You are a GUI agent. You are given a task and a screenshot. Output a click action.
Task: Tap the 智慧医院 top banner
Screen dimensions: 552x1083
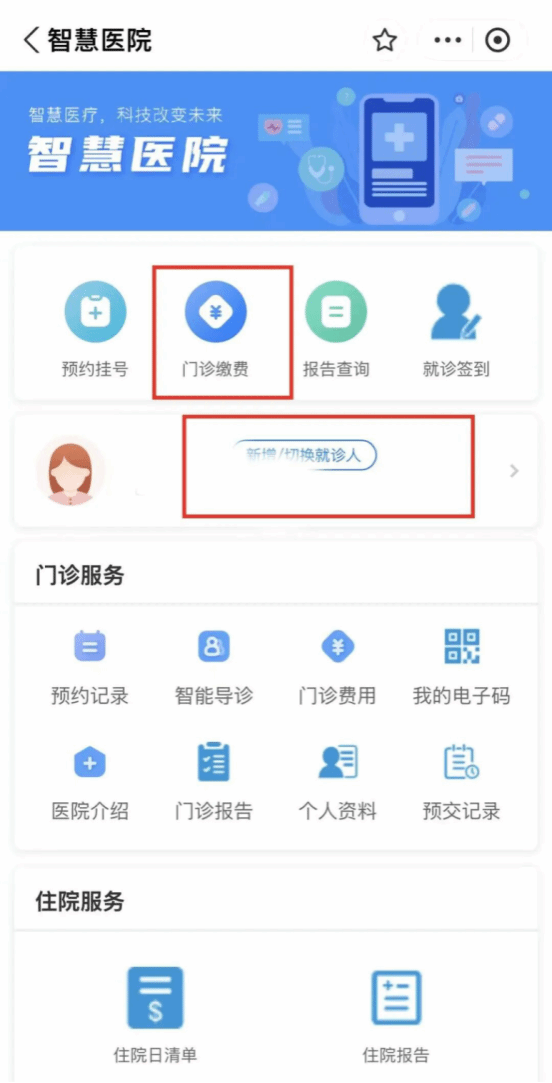276,151
